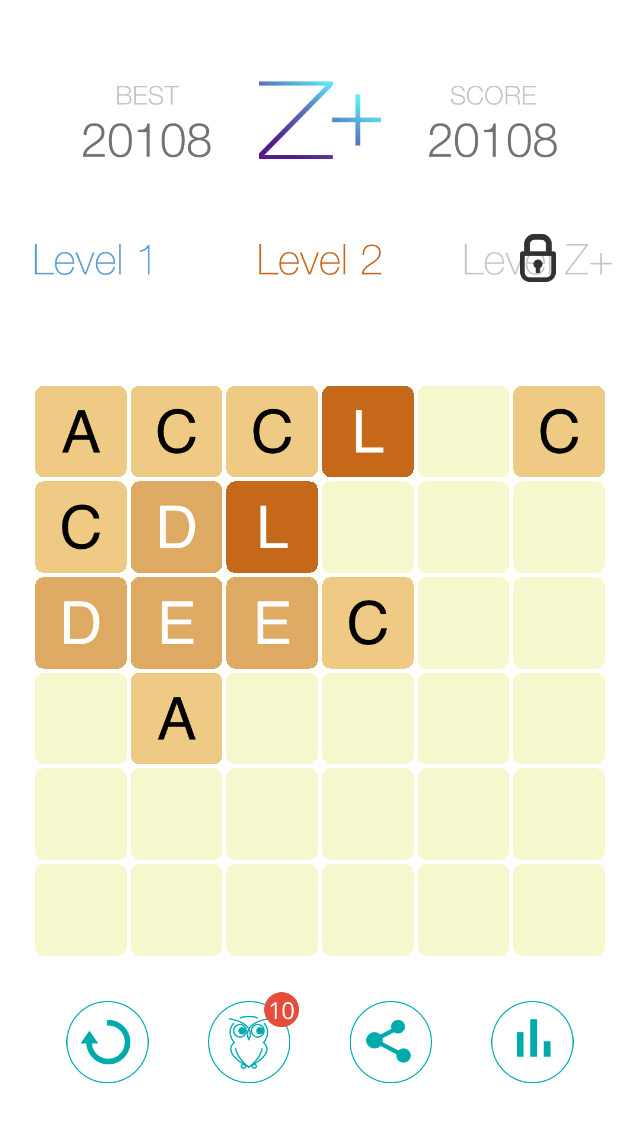Select the Level 2 tab

pyautogui.click(x=320, y=259)
